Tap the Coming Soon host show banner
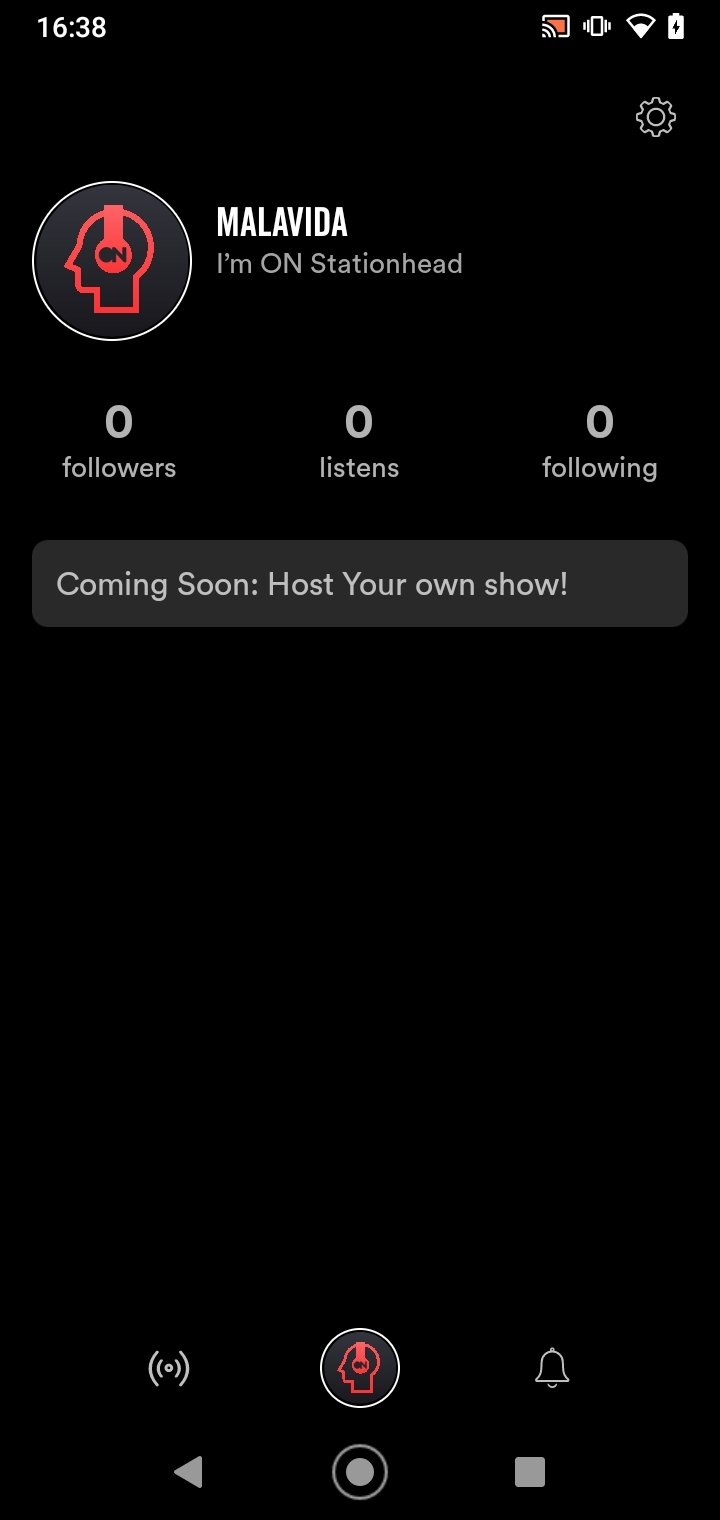 coord(360,584)
